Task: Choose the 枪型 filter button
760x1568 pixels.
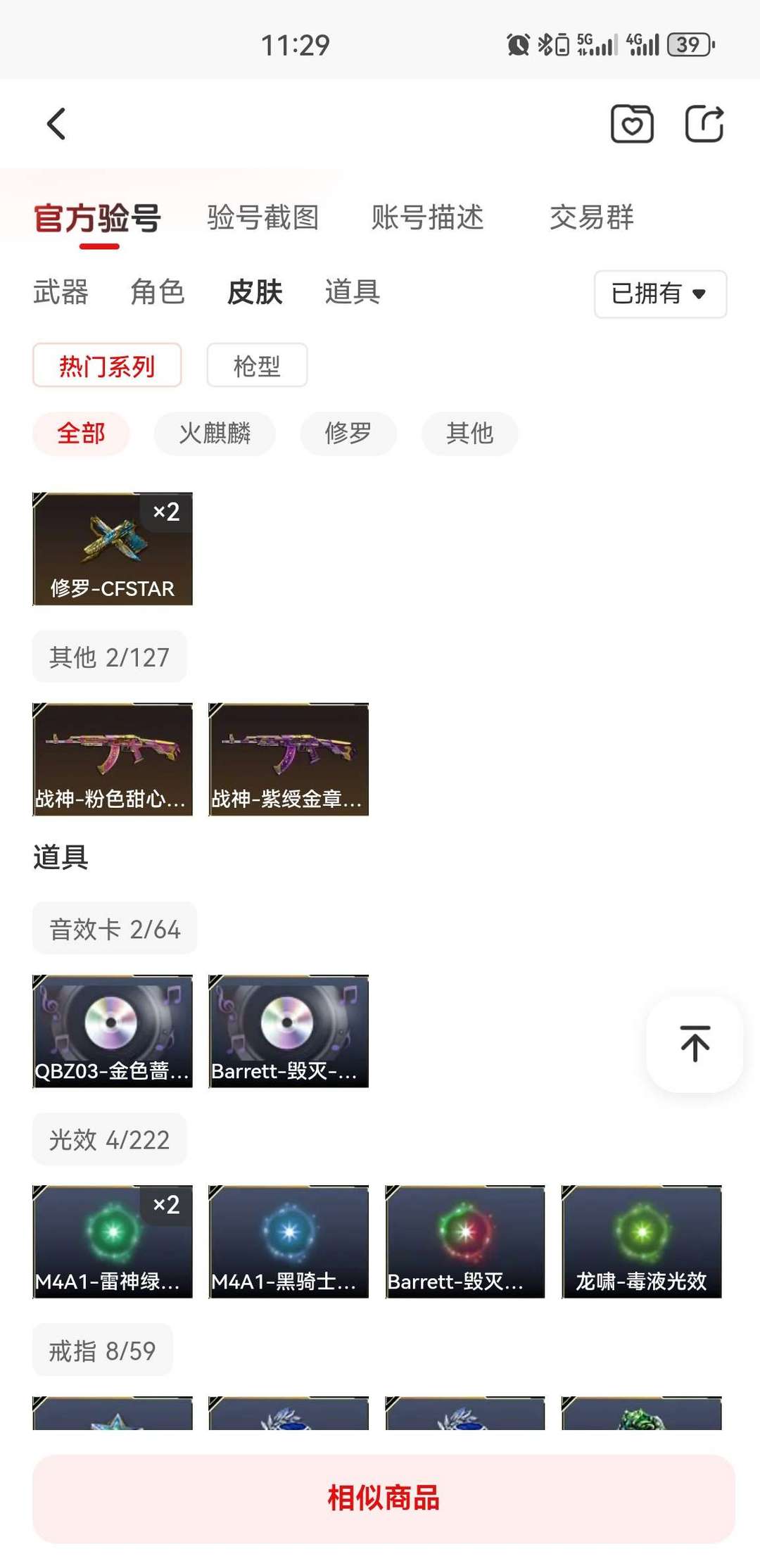Action: [257, 365]
